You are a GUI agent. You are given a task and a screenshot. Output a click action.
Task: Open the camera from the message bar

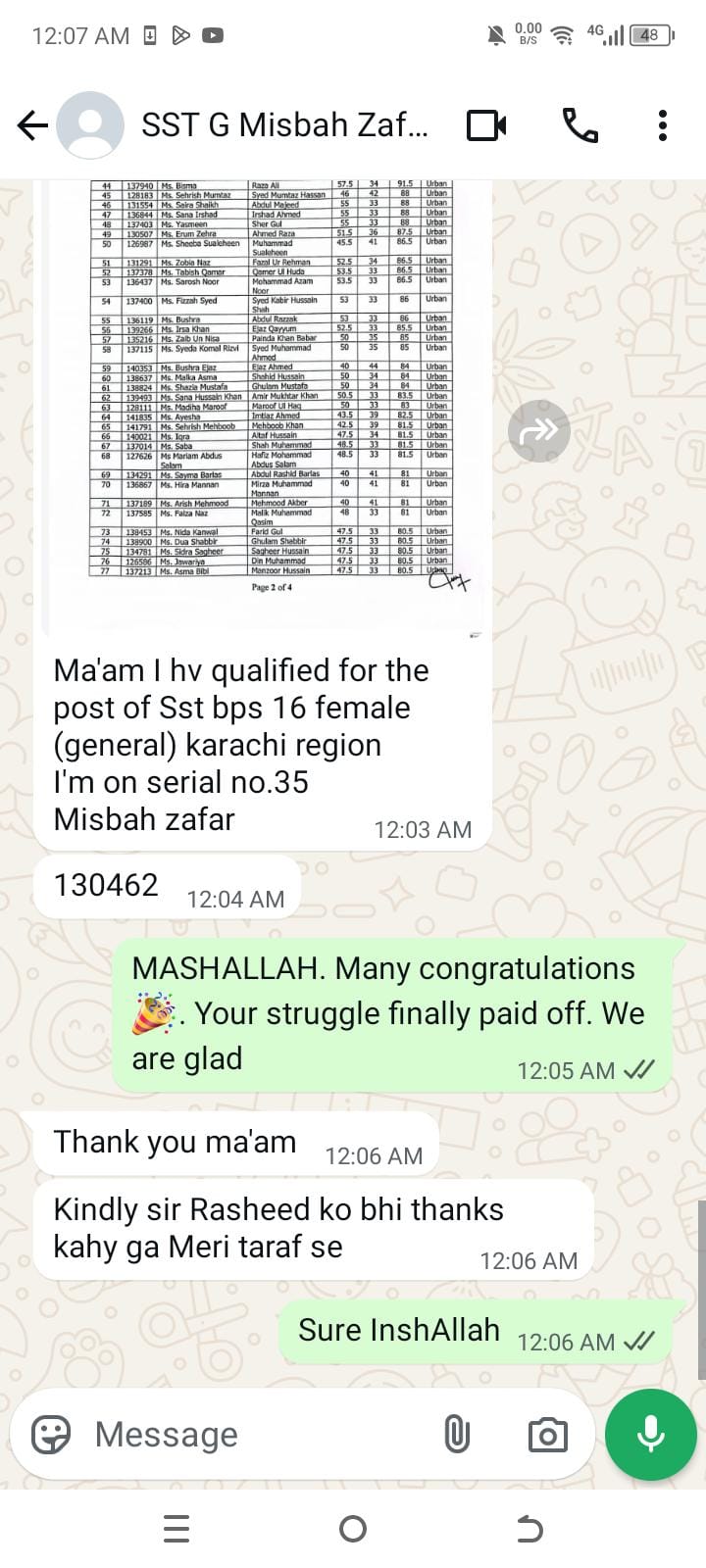click(x=547, y=1435)
